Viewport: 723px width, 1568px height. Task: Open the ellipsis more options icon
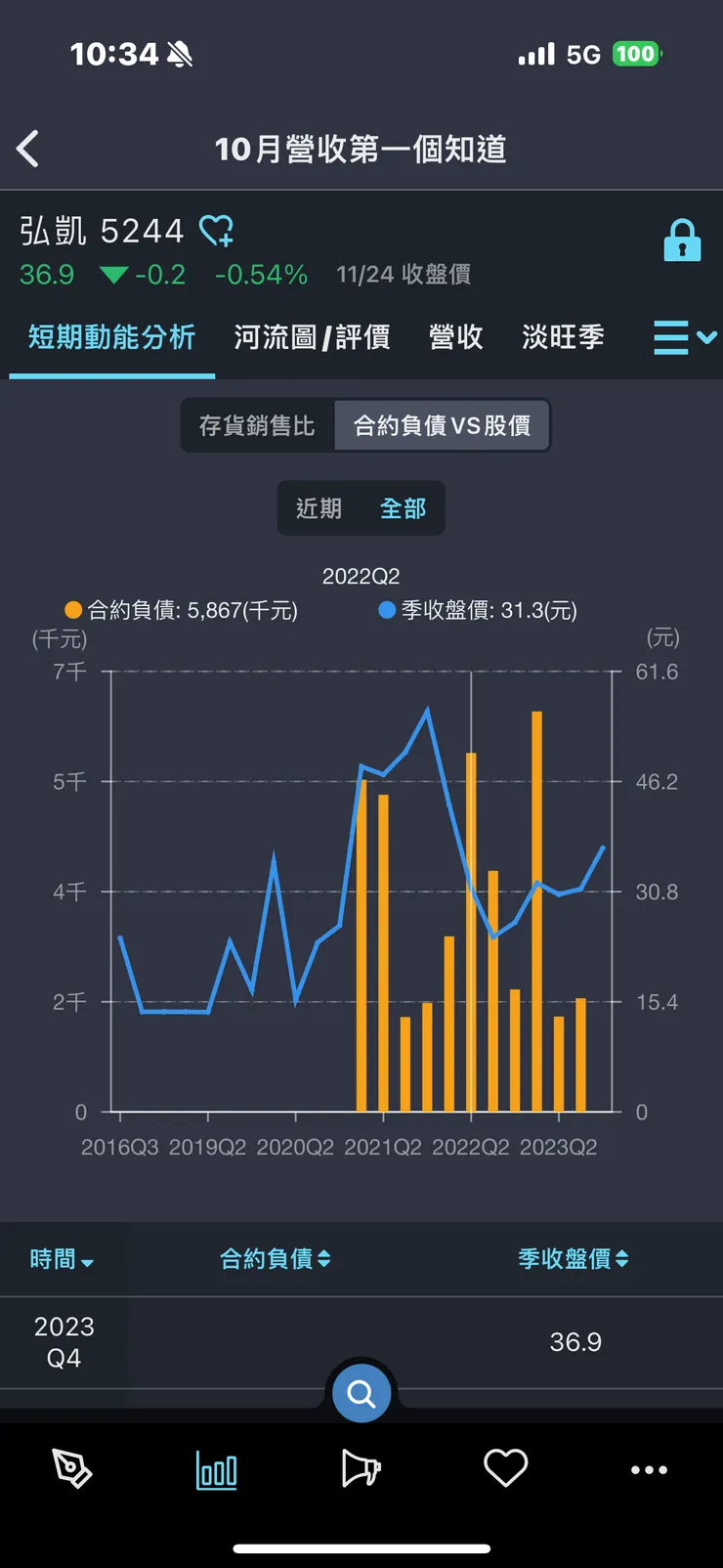(x=650, y=1468)
